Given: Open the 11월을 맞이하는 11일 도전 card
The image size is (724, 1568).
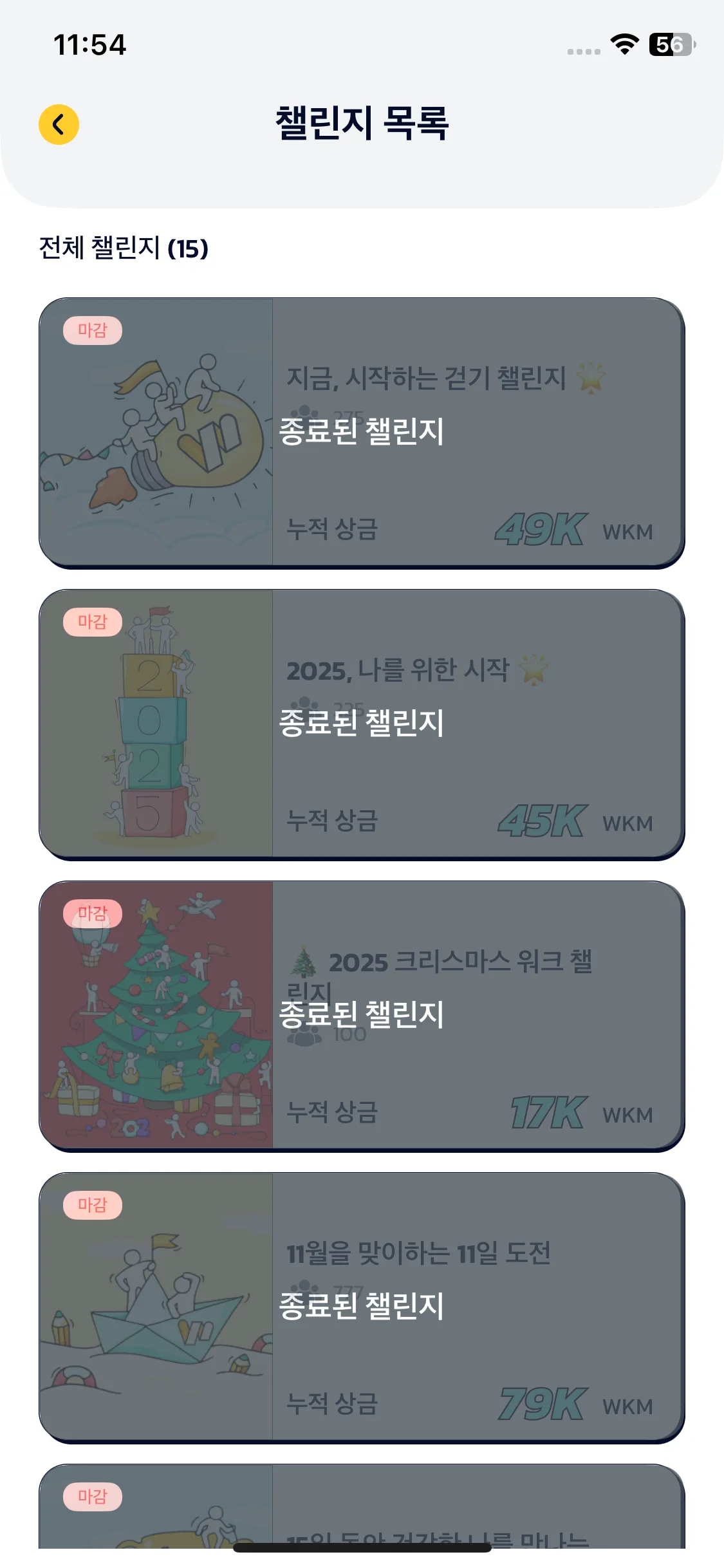Looking at the screenshot, I should tap(362, 1307).
